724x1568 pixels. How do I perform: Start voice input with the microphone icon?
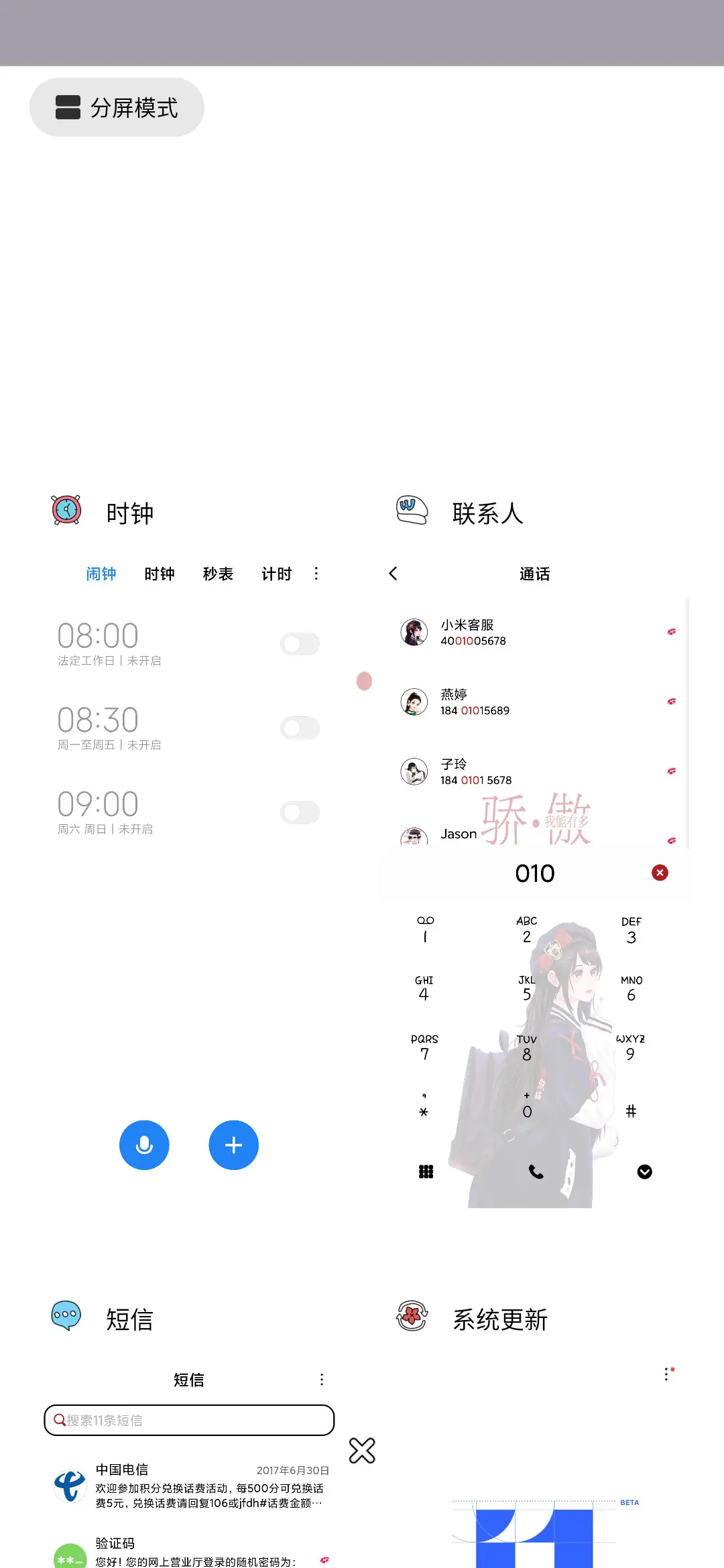point(145,1145)
